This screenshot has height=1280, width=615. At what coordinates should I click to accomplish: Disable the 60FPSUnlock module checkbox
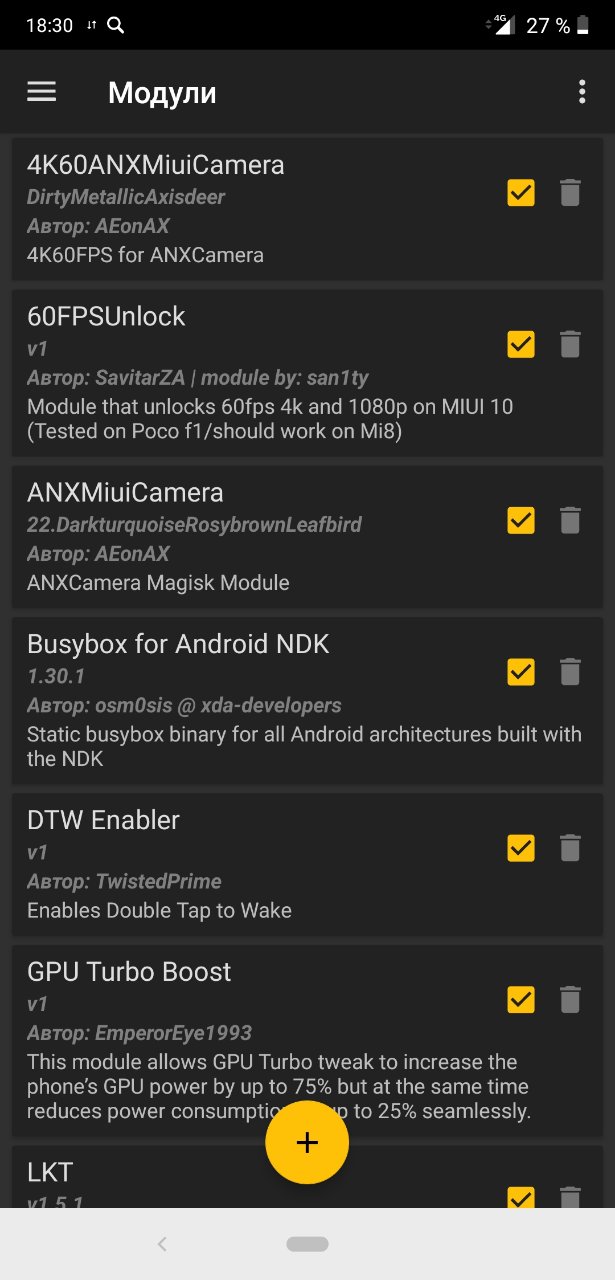(x=521, y=344)
